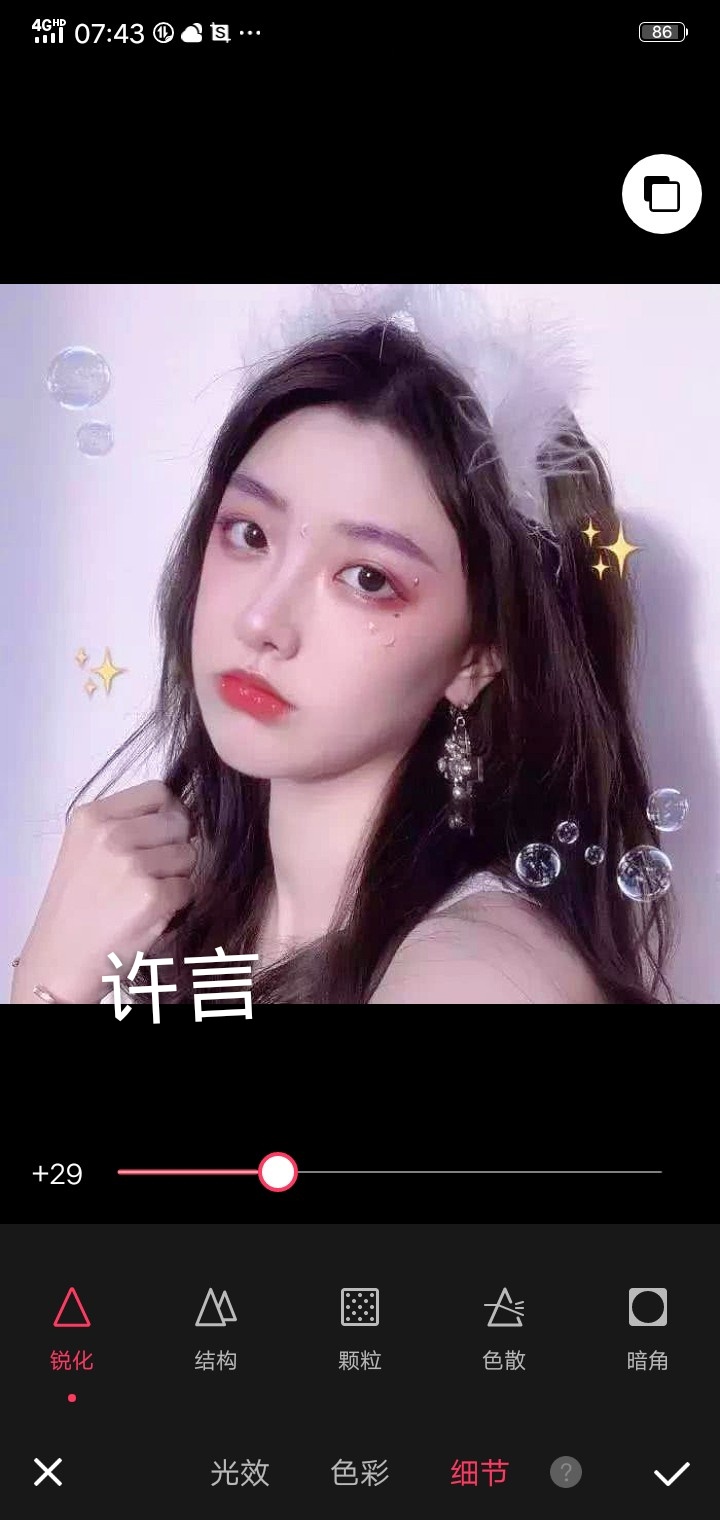Image resolution: width=720 pixels, height=1520 pixels.
Task: Switch to the 细节 tab
Action: [x=480, y=1472]
